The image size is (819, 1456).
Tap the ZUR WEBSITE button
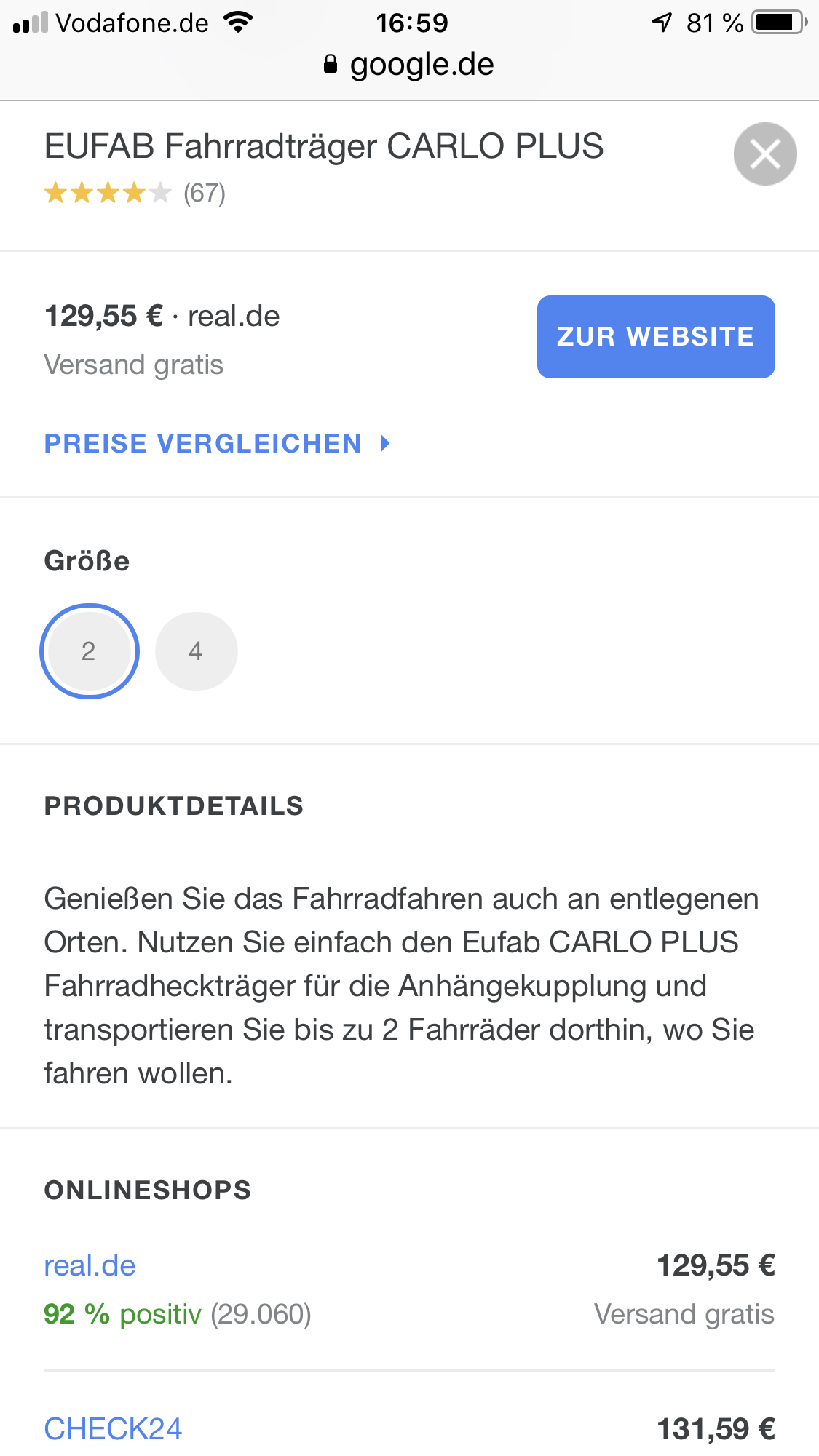coord(655,337)
